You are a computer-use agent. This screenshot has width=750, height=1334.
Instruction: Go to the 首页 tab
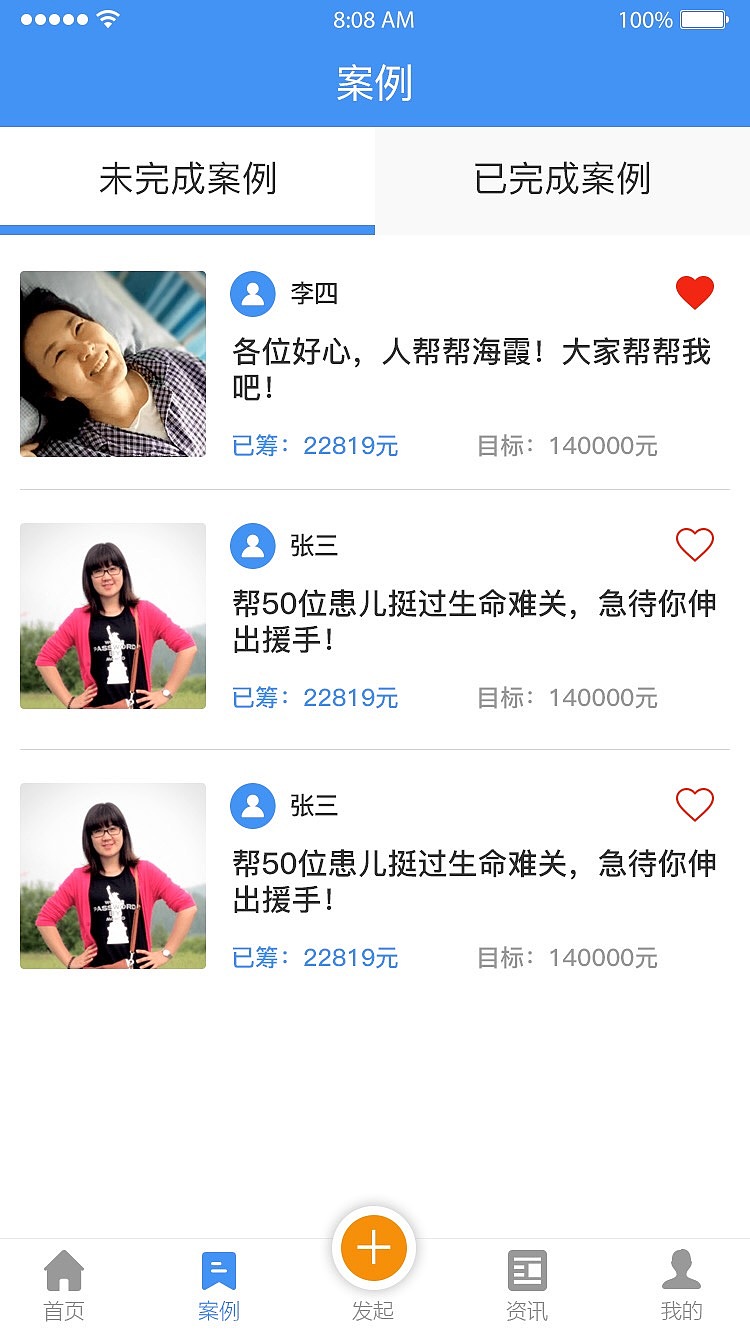pyautogui.click(x=64, y=1284)
